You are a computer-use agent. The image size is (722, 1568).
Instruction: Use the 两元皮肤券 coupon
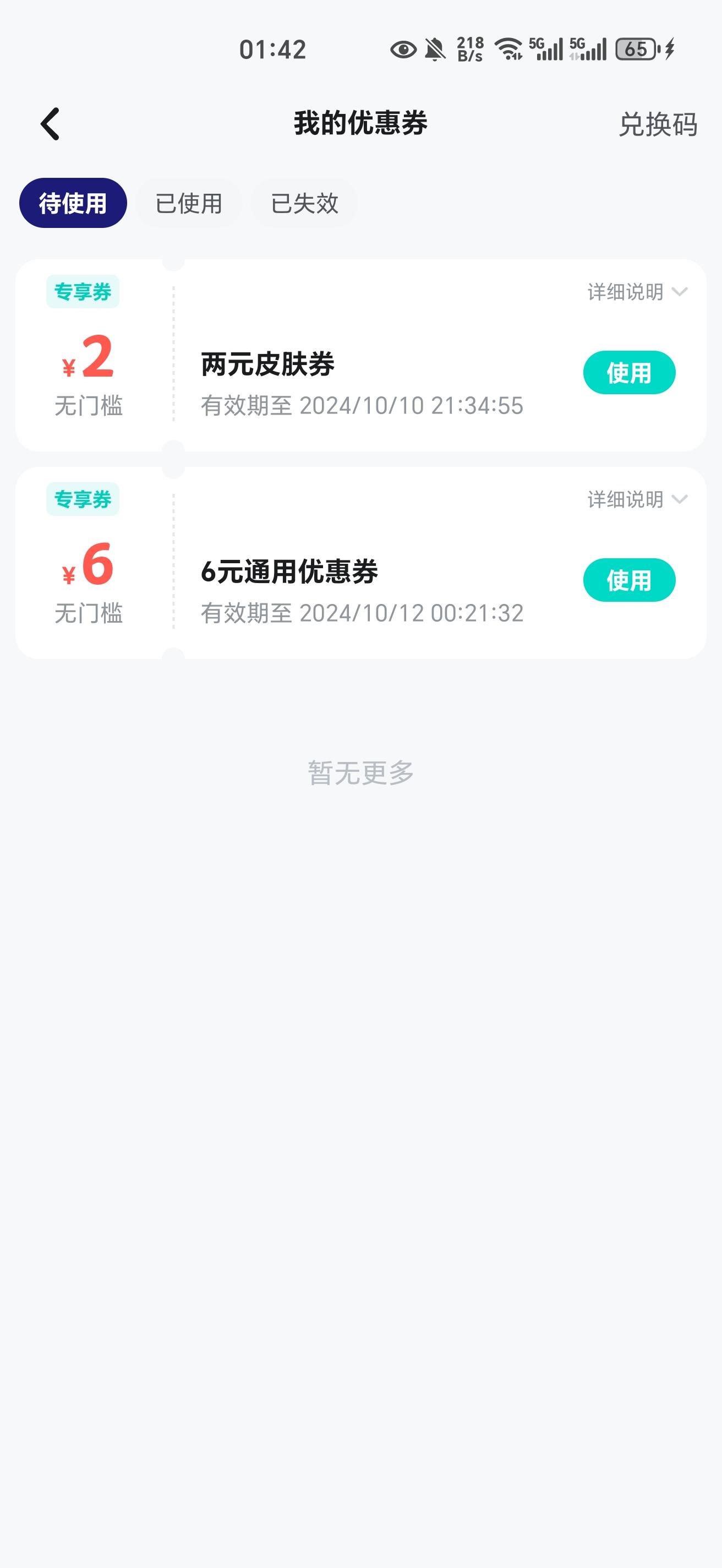point(629,373)
